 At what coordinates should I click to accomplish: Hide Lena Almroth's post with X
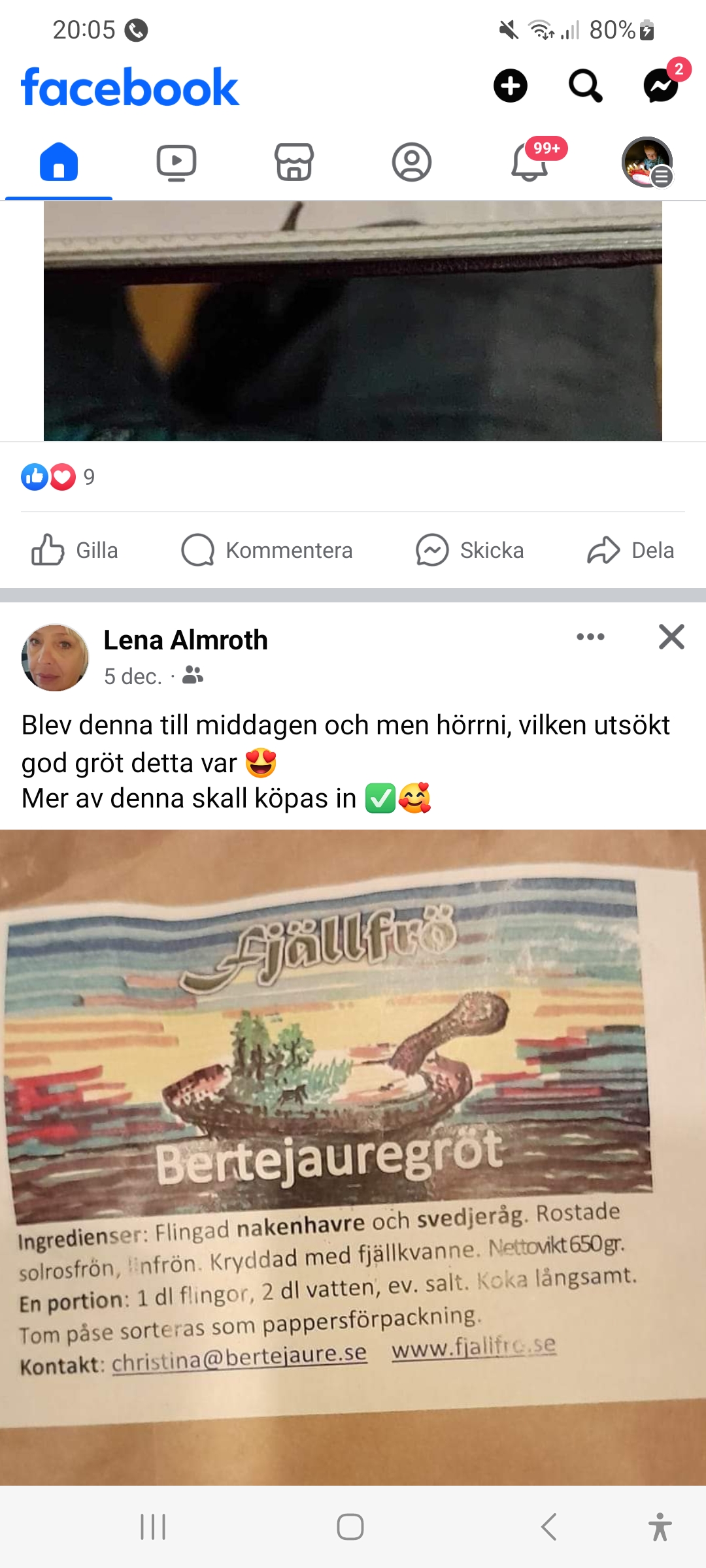[671, 637]
